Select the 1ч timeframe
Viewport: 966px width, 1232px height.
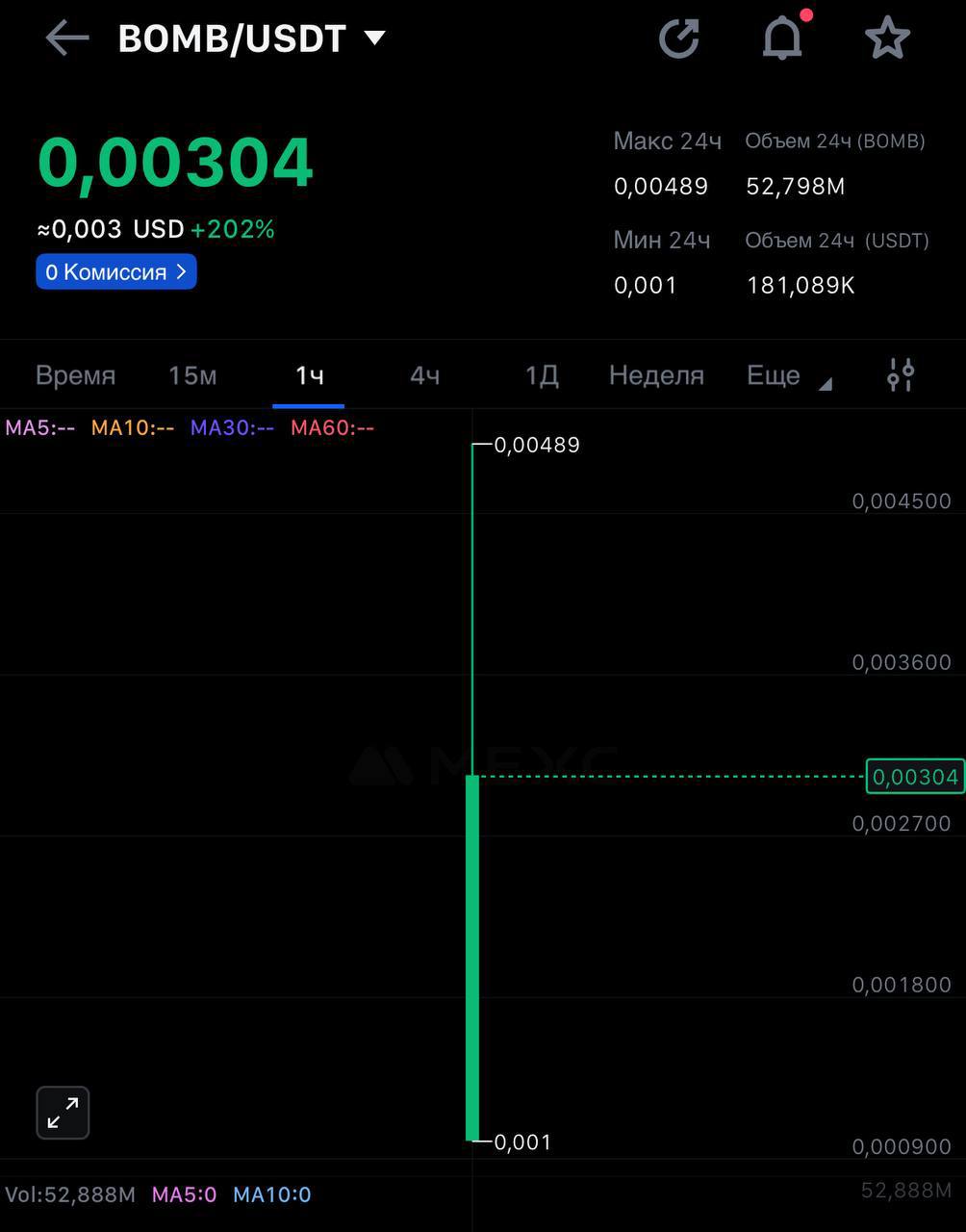pyautogui.click(x=309, y=375)
